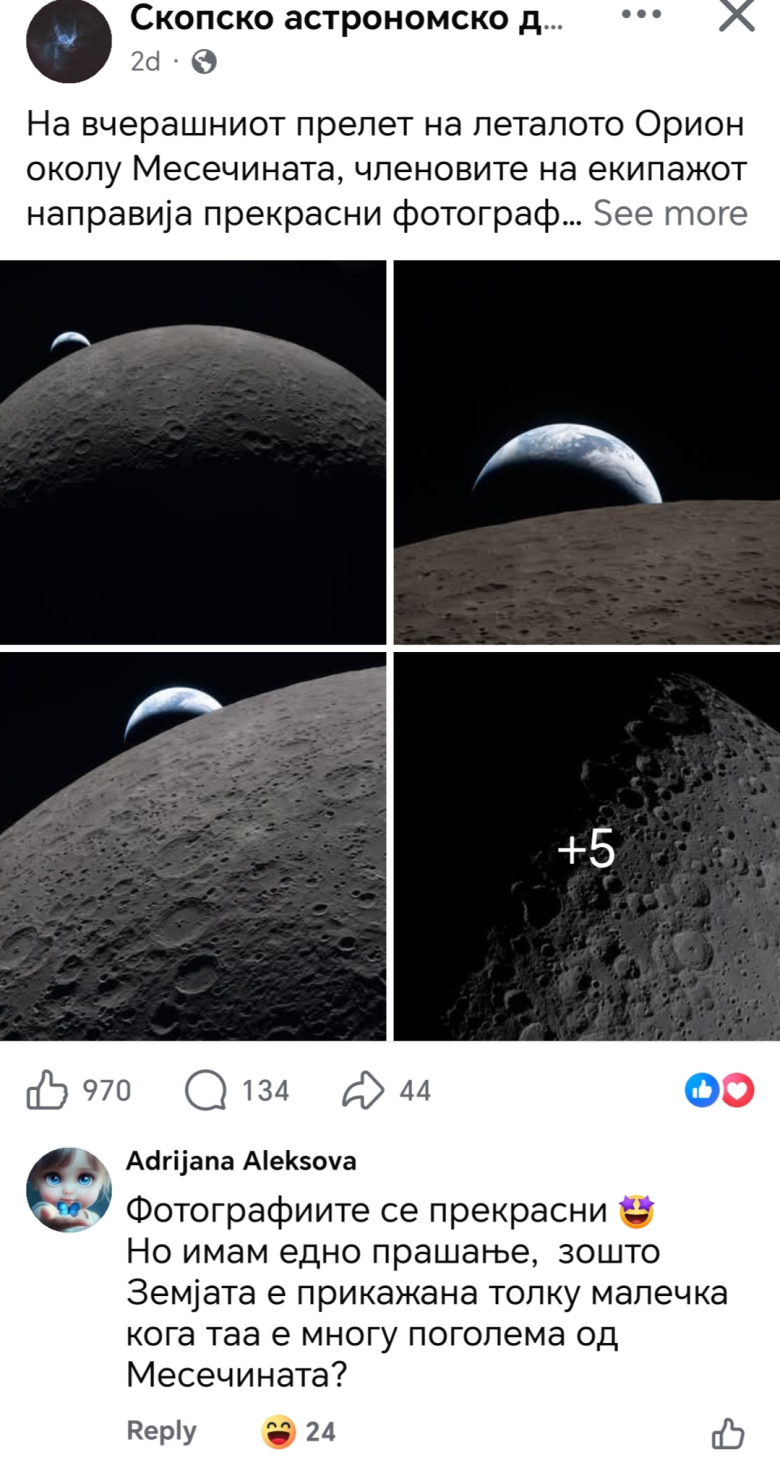Close the post with the X
Viewport: 780px width, 1468px height.
pyautogui.click(x=737, y=17)
